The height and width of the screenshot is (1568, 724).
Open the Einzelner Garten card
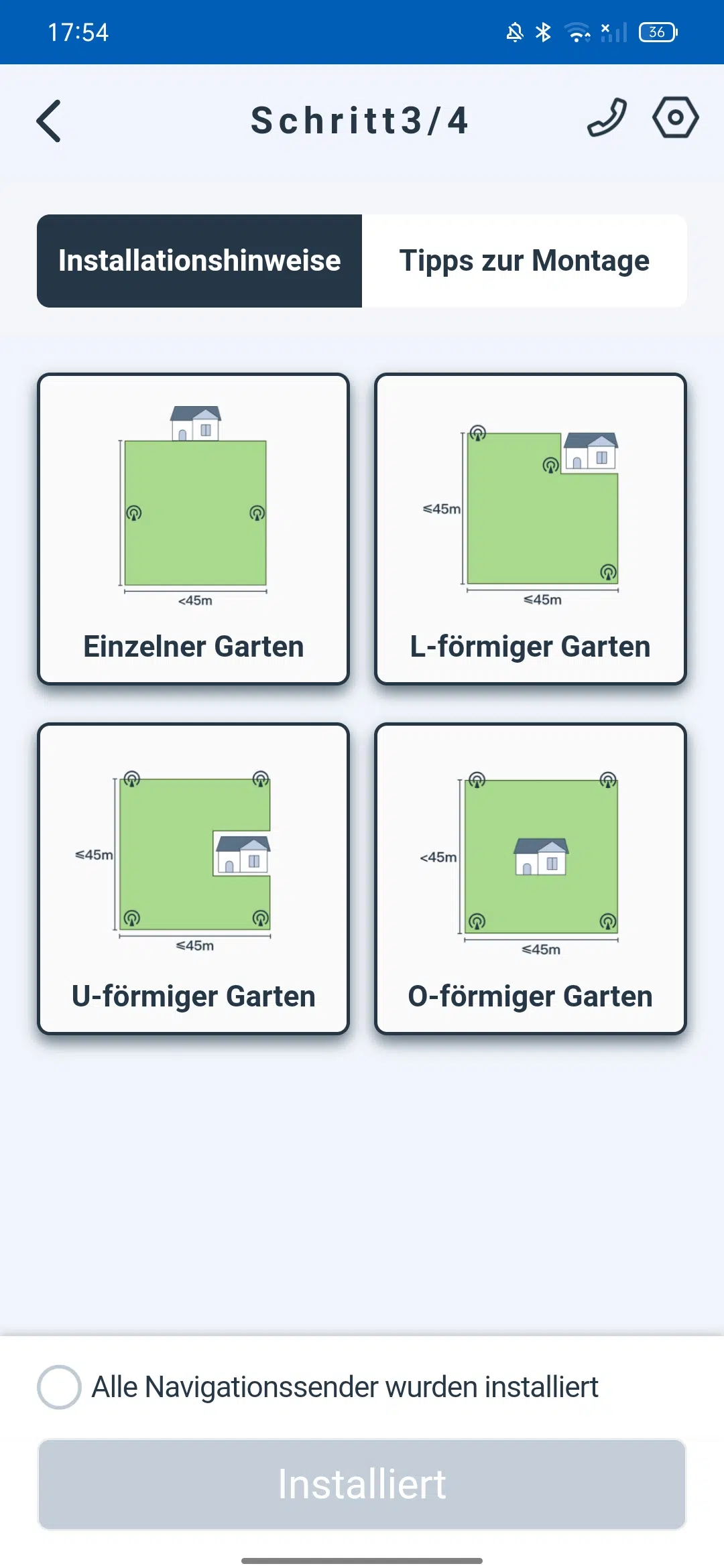(x=193, y=529)
